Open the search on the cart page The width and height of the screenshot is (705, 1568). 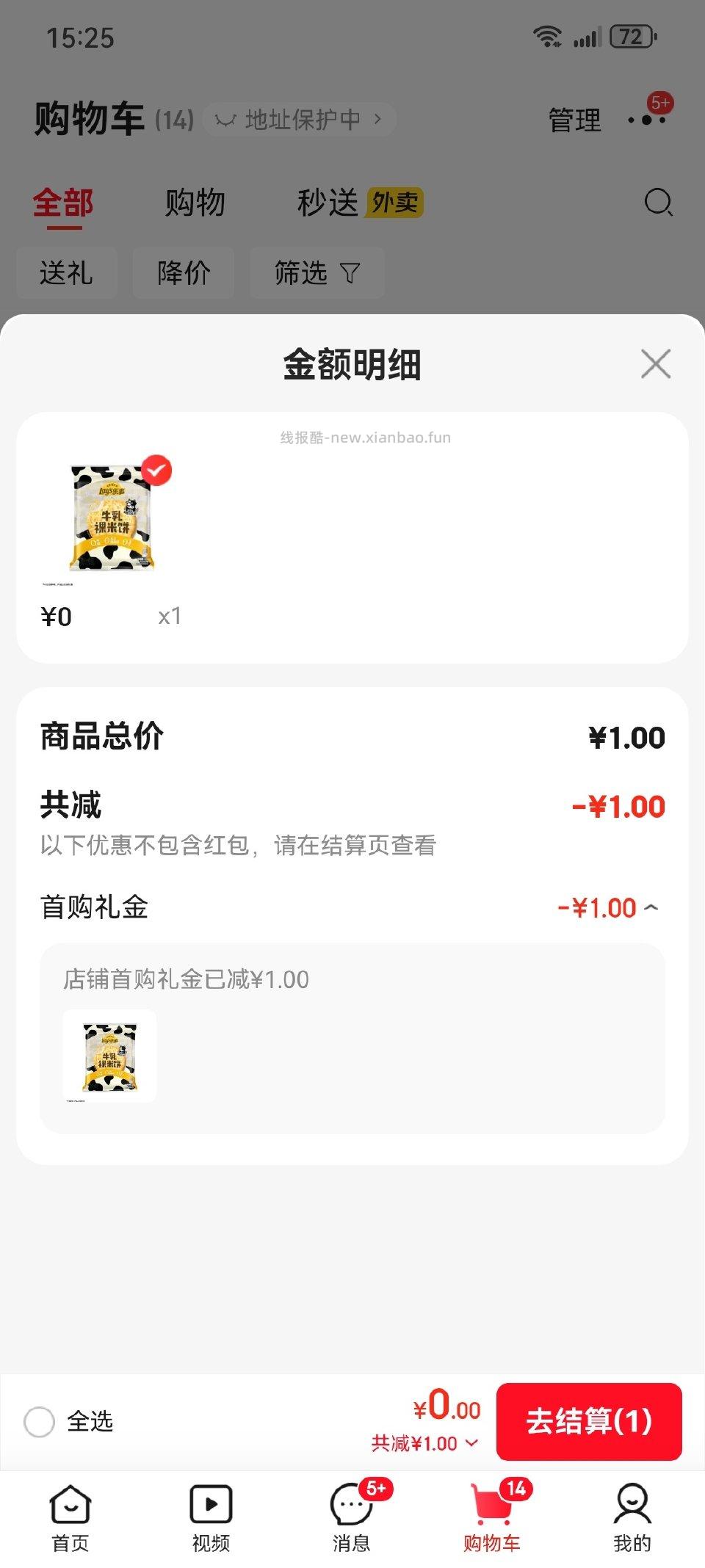[x=657, y=203]
